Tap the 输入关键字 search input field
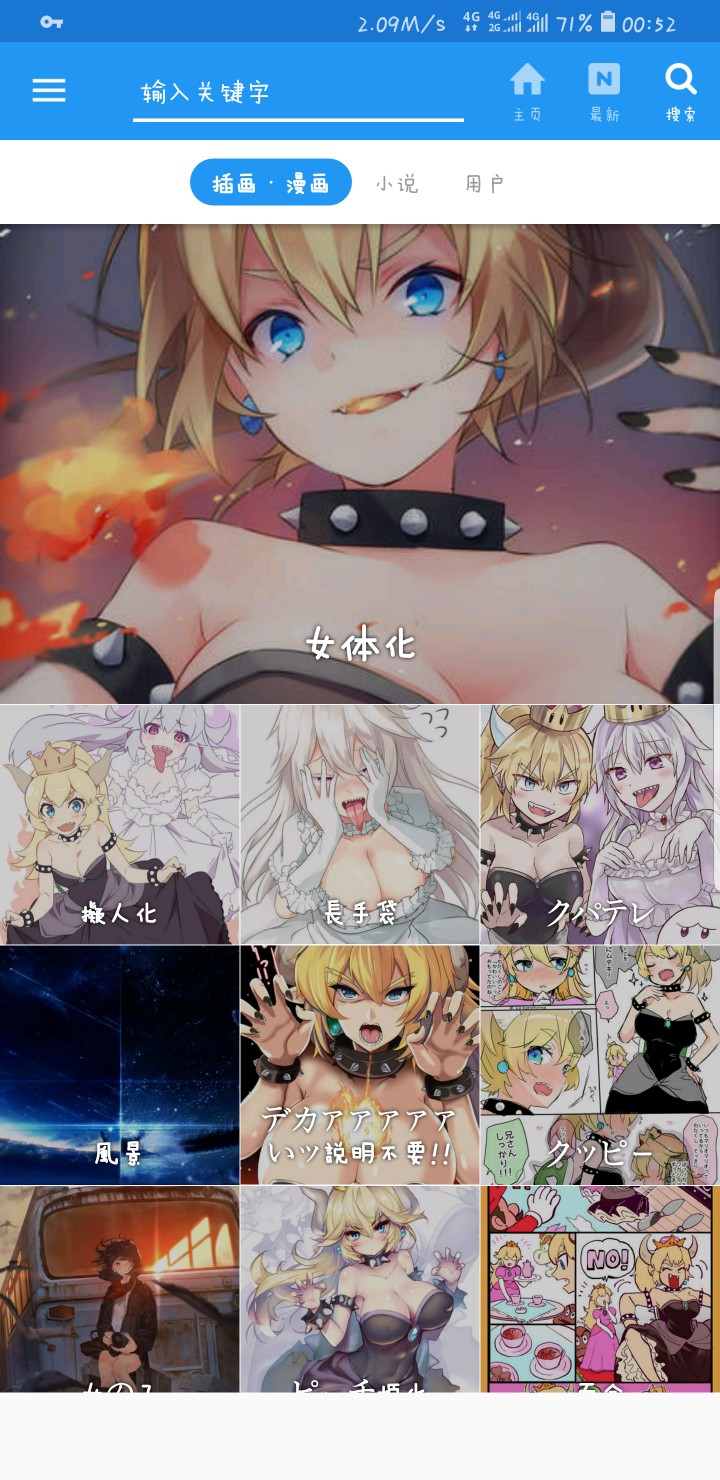The width and height of the screenshot is (720, 1480). [x=298, y=93]
